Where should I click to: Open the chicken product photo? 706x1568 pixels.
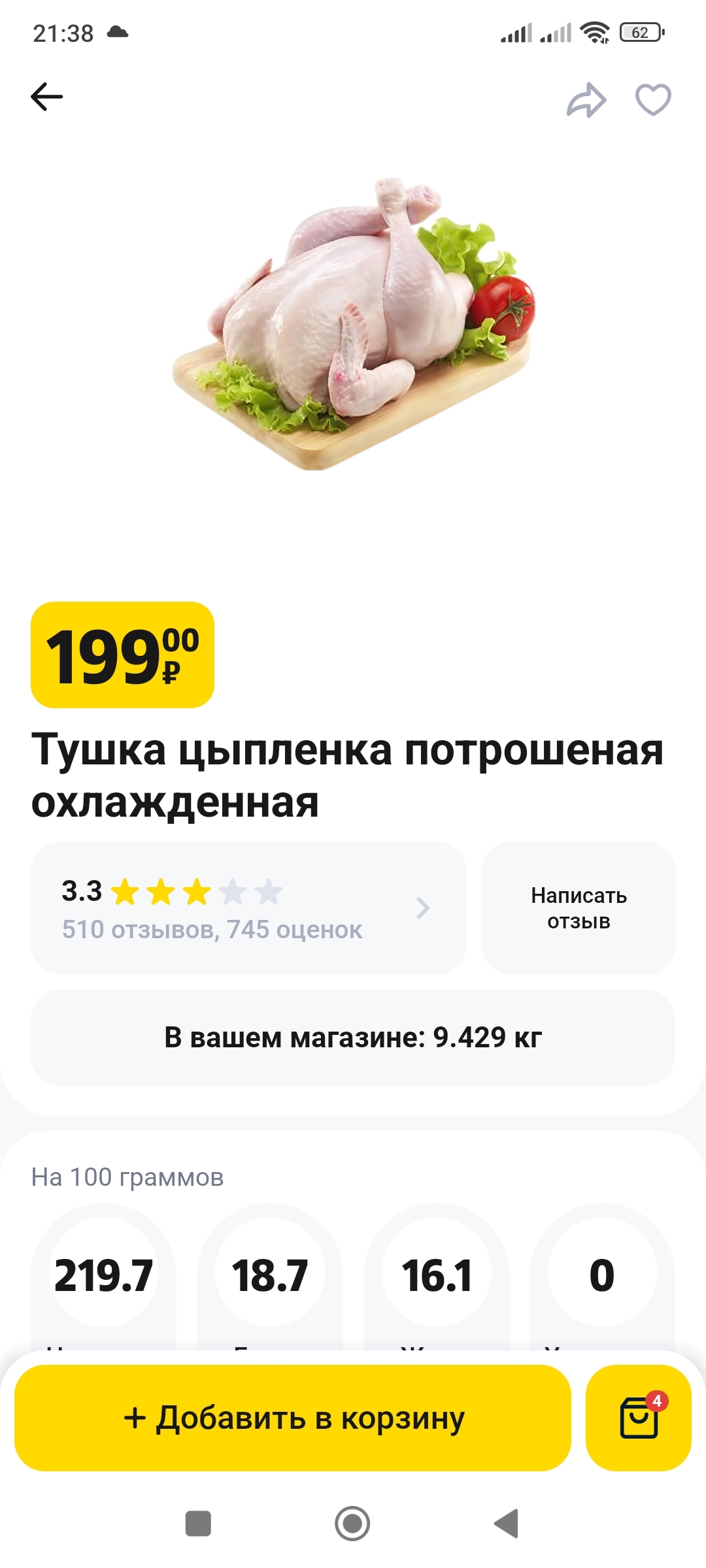click(353, 323)
